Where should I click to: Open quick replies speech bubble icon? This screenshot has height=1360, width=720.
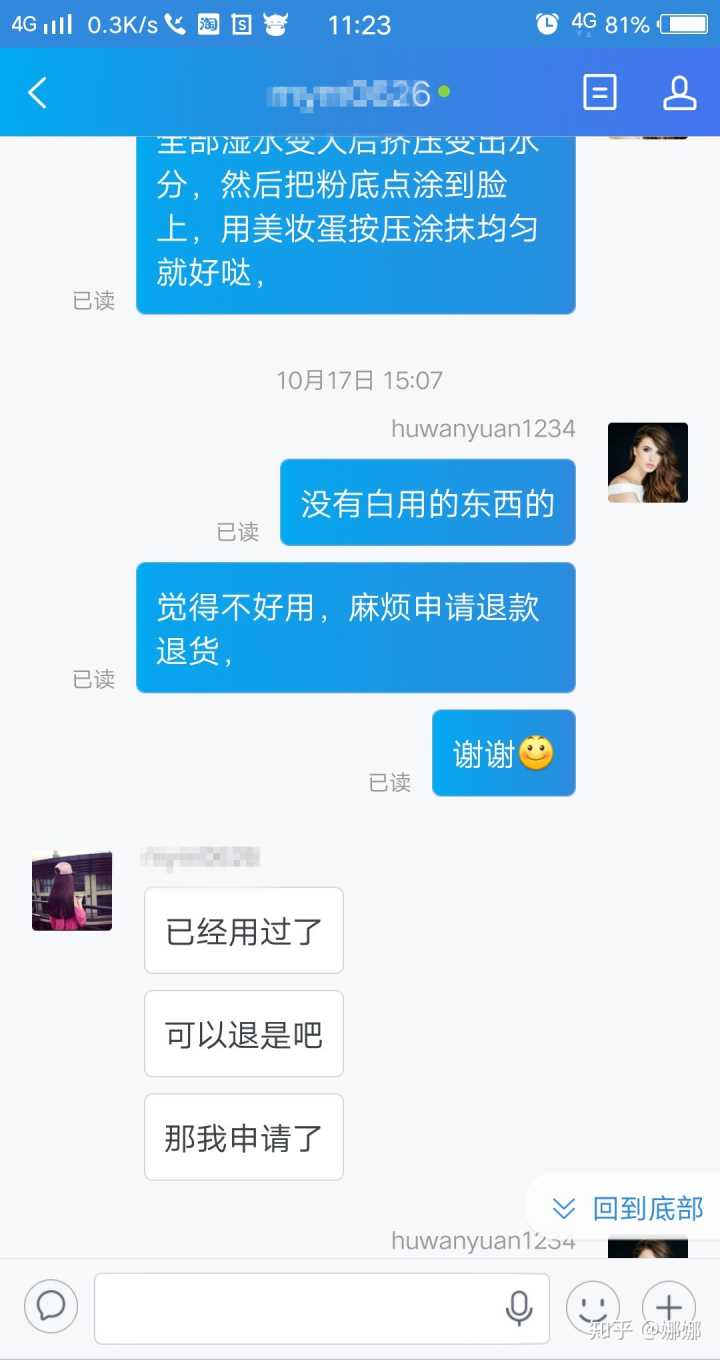coord(51,1306)
